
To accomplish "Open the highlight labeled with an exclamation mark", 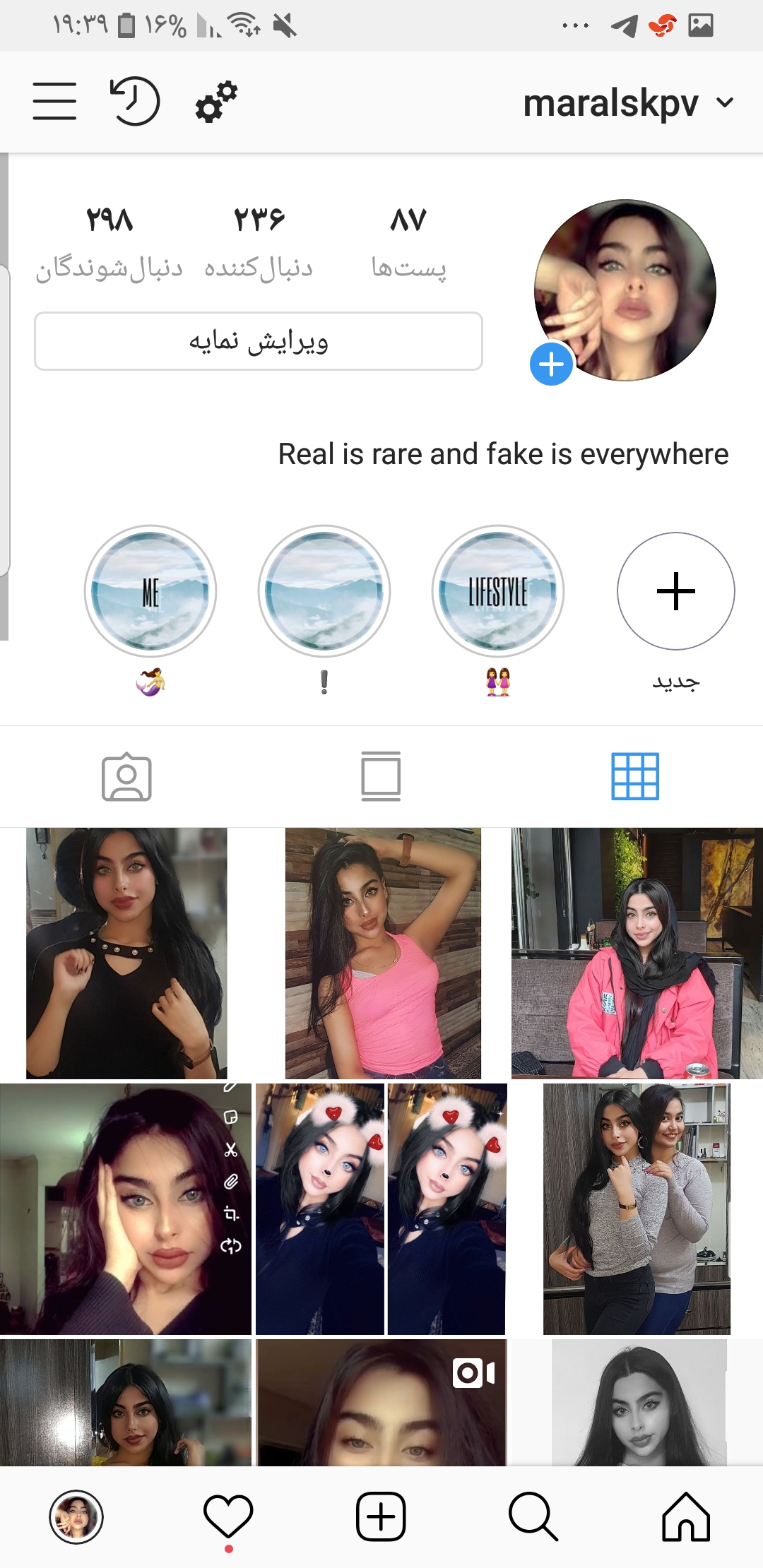I will point(324,591).
